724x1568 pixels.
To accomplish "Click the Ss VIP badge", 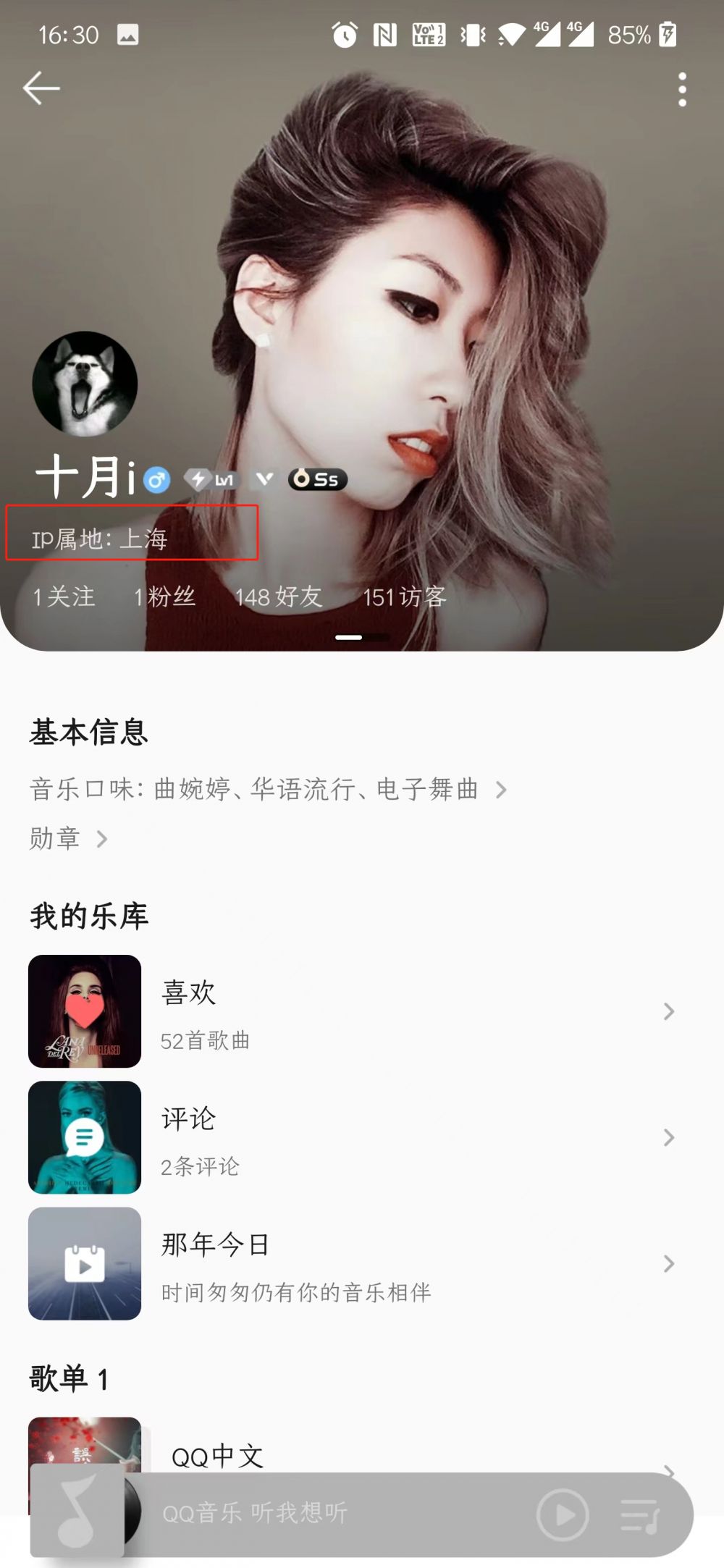I will tap(317, 479).
